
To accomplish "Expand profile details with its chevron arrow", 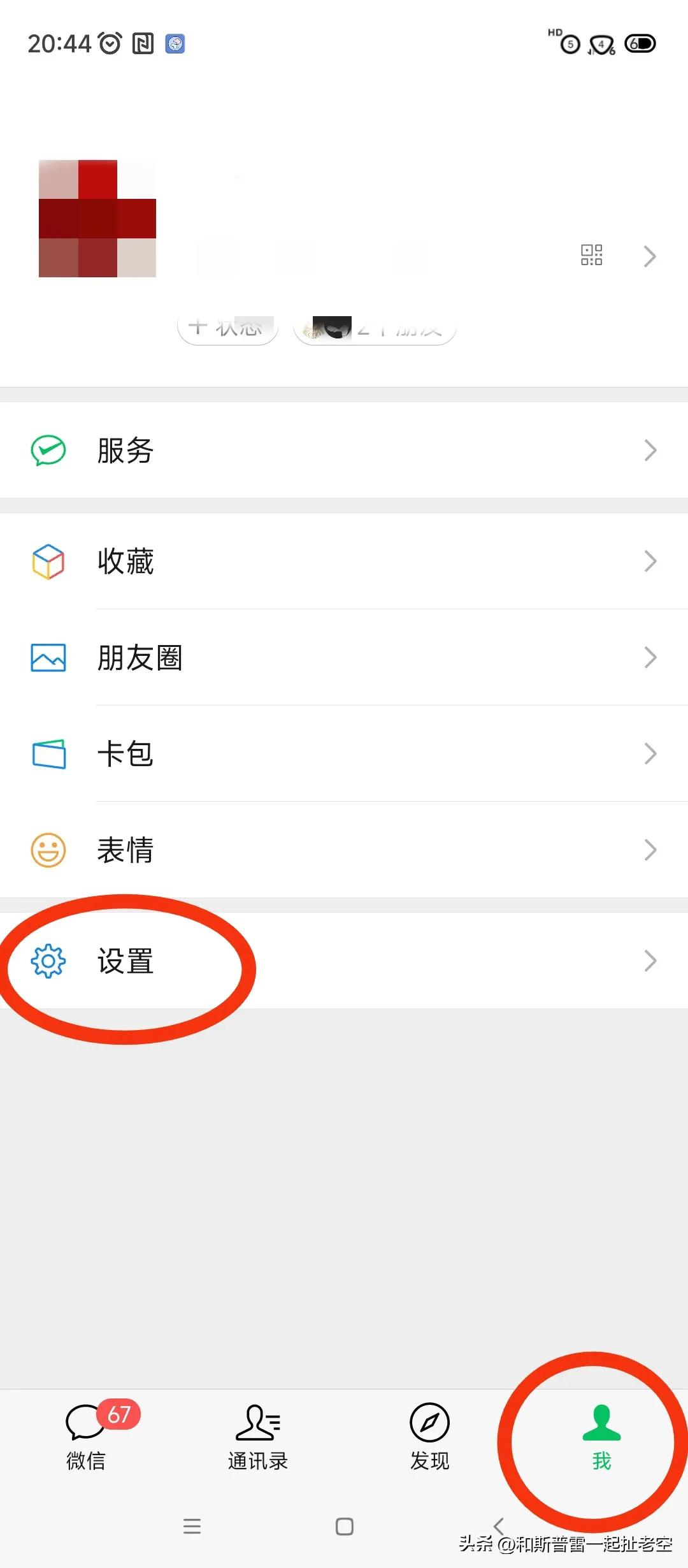I will [650, 256].
